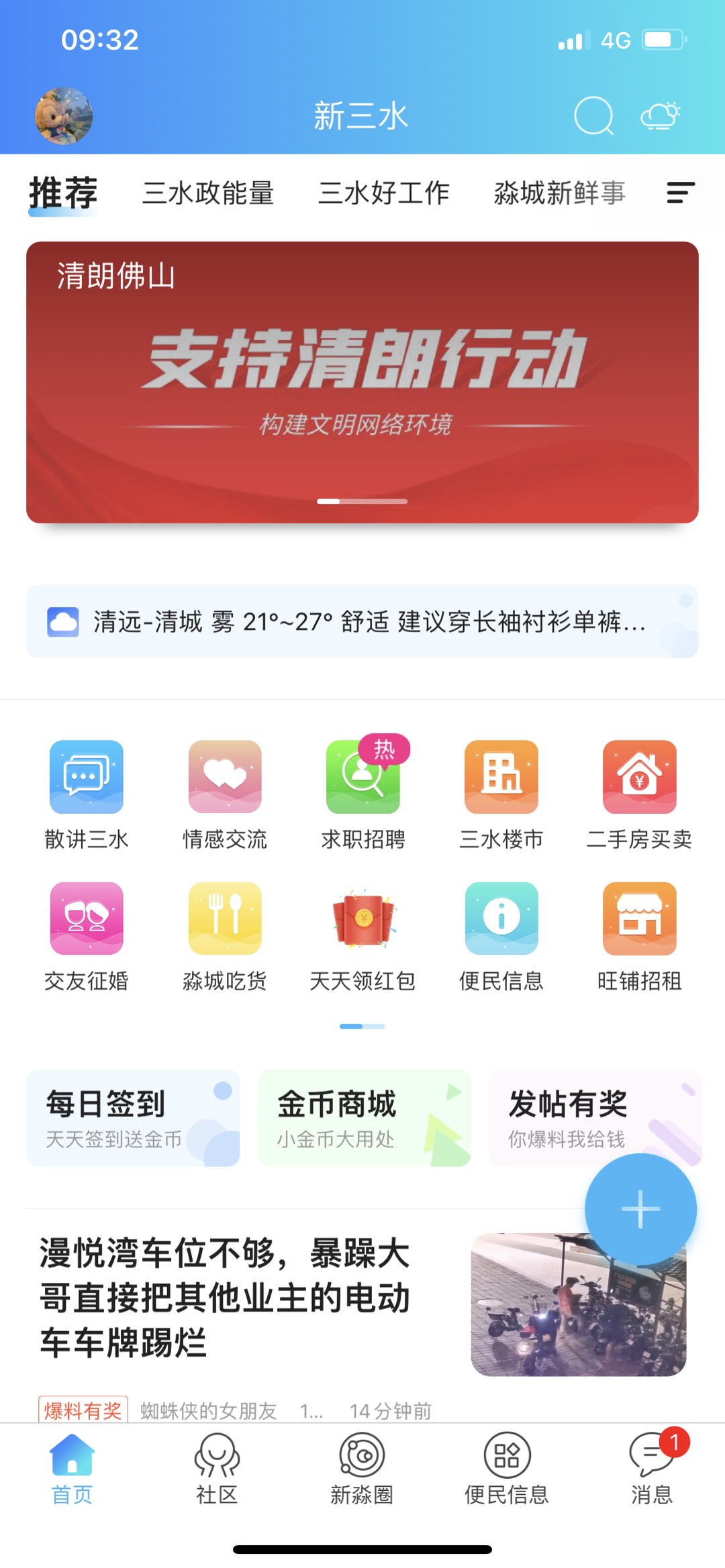Switch to the 三水好工作 tab
This screenshot has height=1568, width=725.
383,193
